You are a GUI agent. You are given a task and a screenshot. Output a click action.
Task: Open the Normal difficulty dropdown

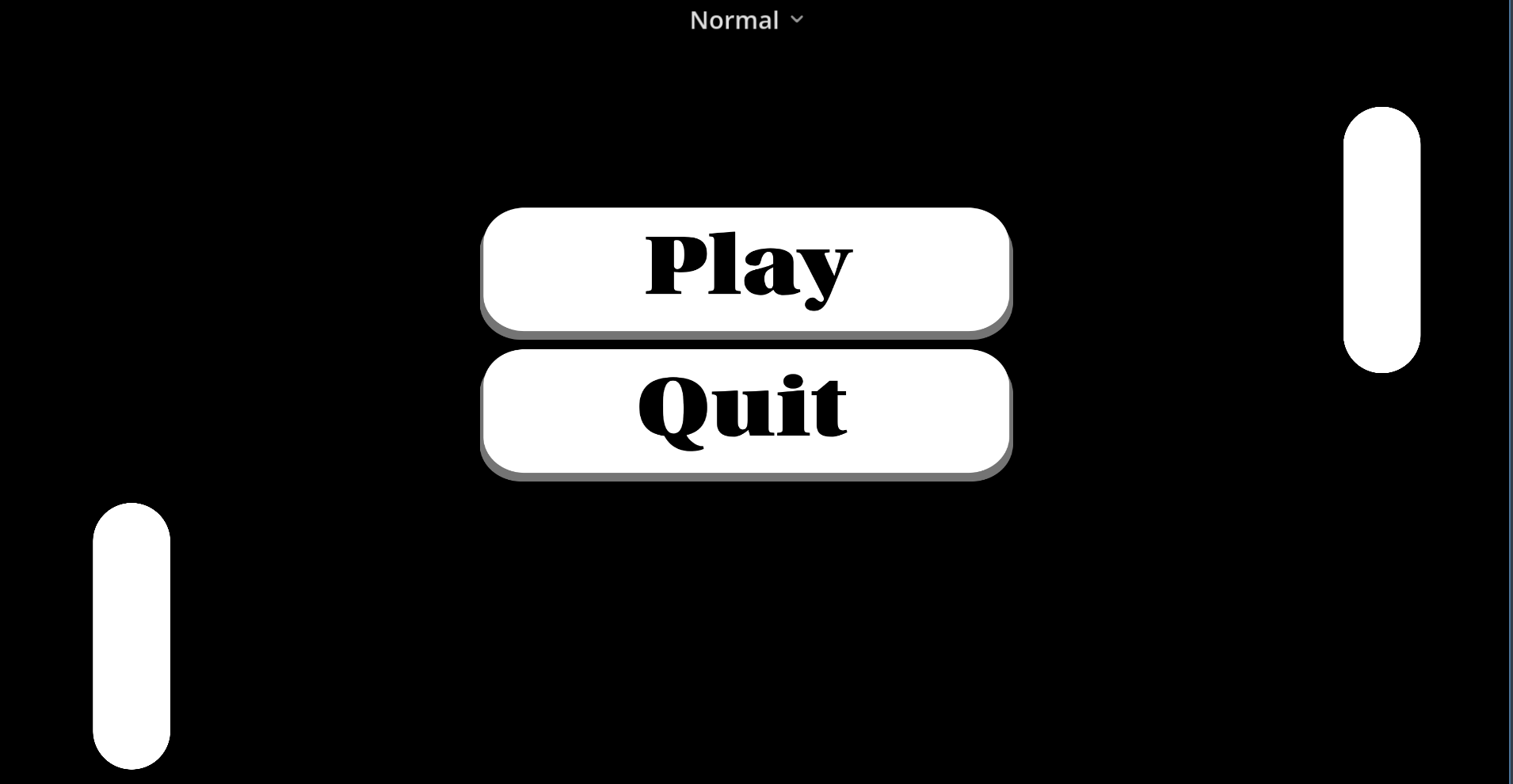tap(745, 21)
